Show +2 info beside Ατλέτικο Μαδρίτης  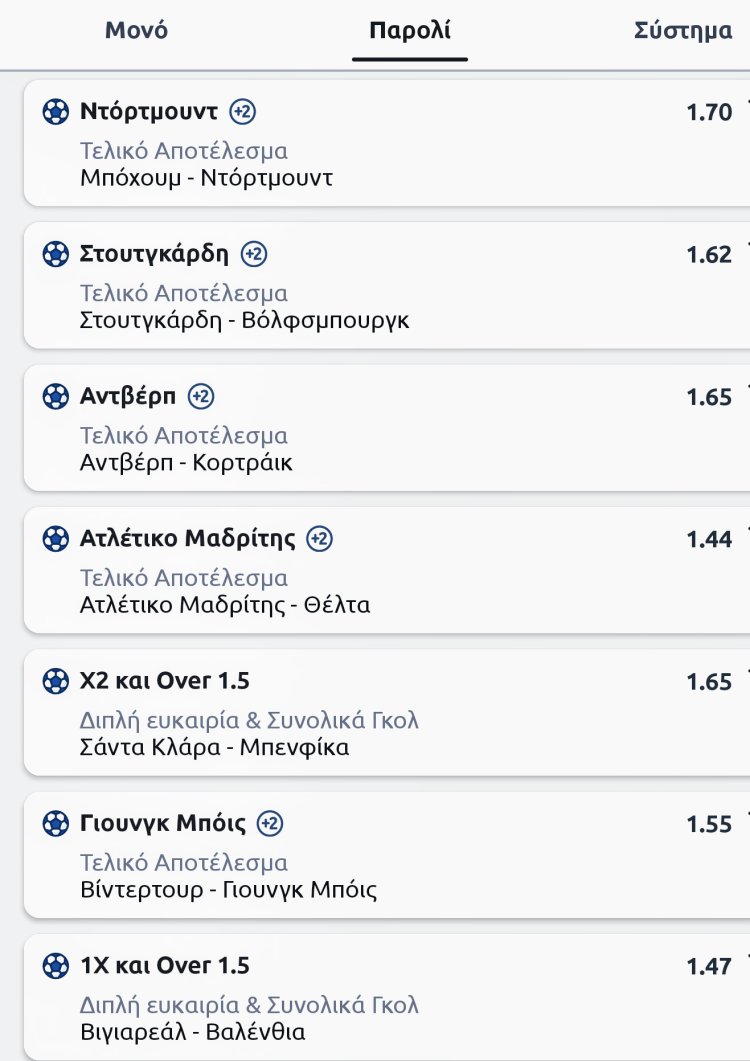(319, 539)
